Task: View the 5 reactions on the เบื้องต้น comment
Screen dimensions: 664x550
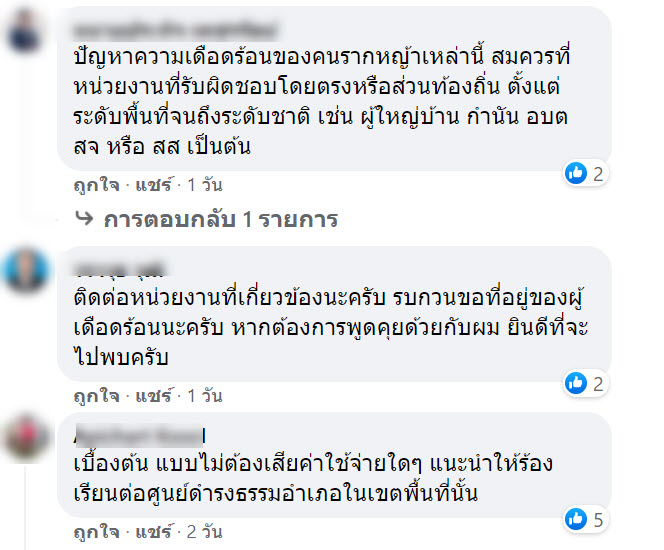Action: click(x=587, y=518)
